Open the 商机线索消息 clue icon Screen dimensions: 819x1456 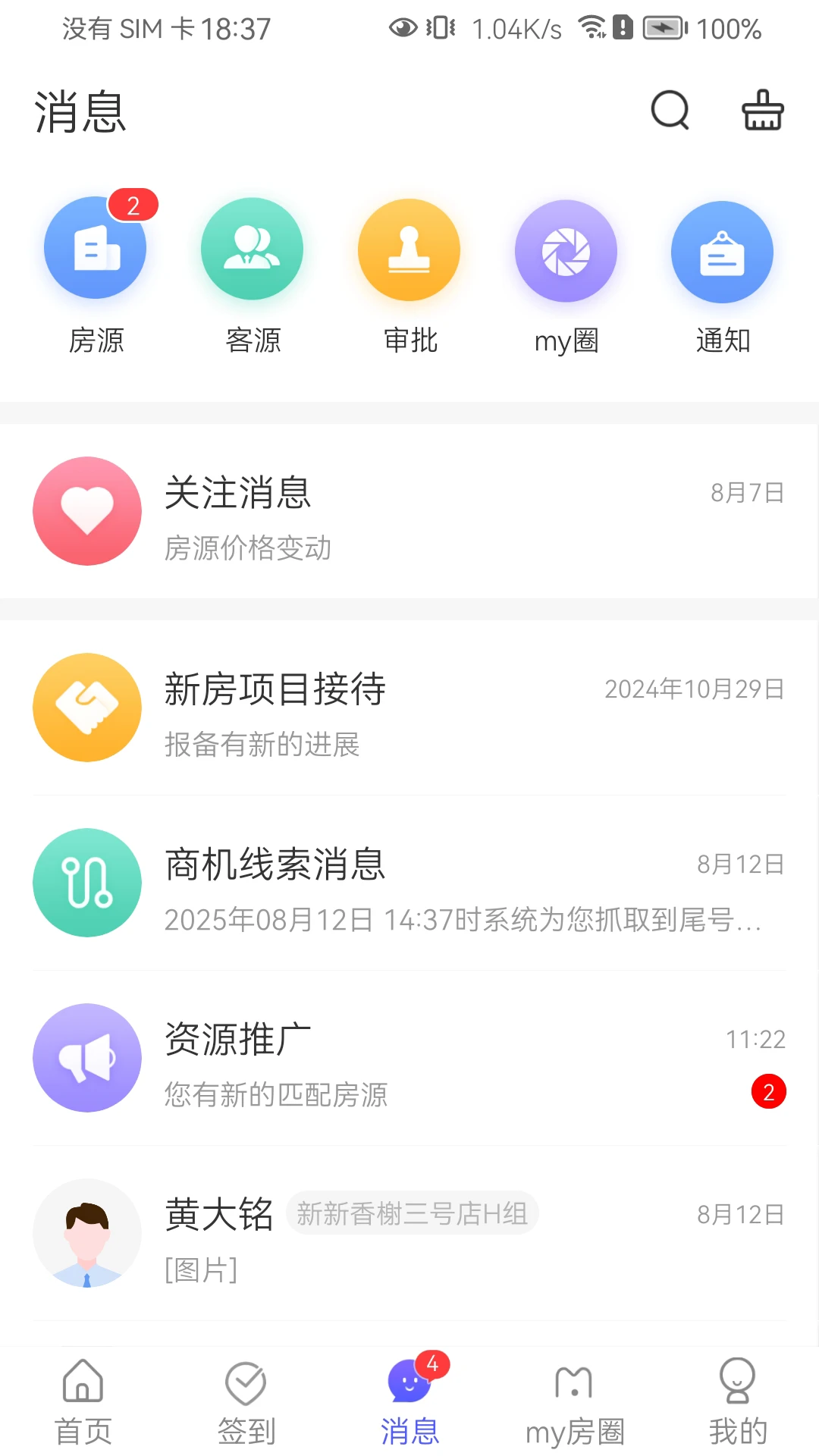(87, 883)
